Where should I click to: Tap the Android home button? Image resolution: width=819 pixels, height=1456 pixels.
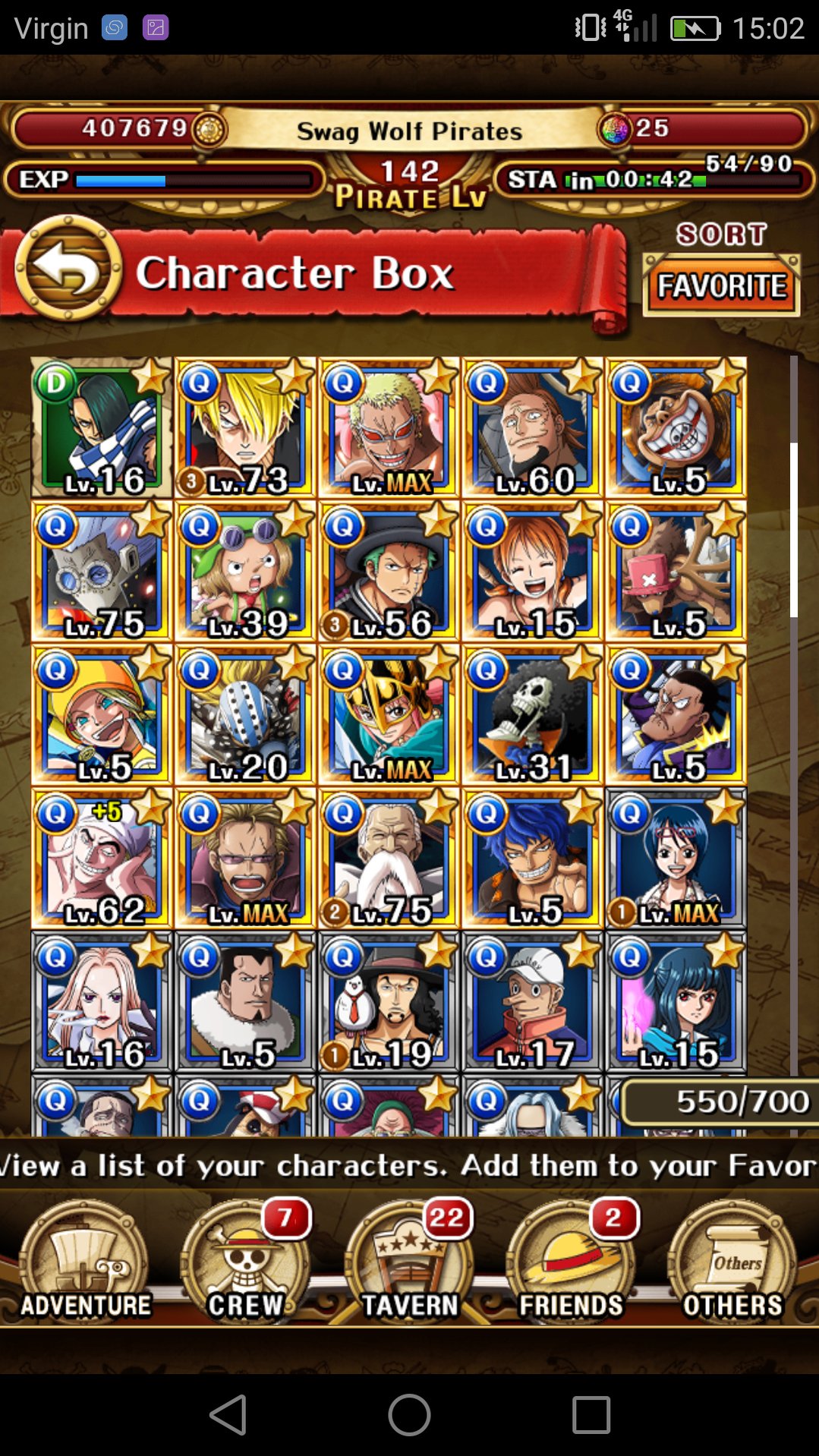(409, 1415)
